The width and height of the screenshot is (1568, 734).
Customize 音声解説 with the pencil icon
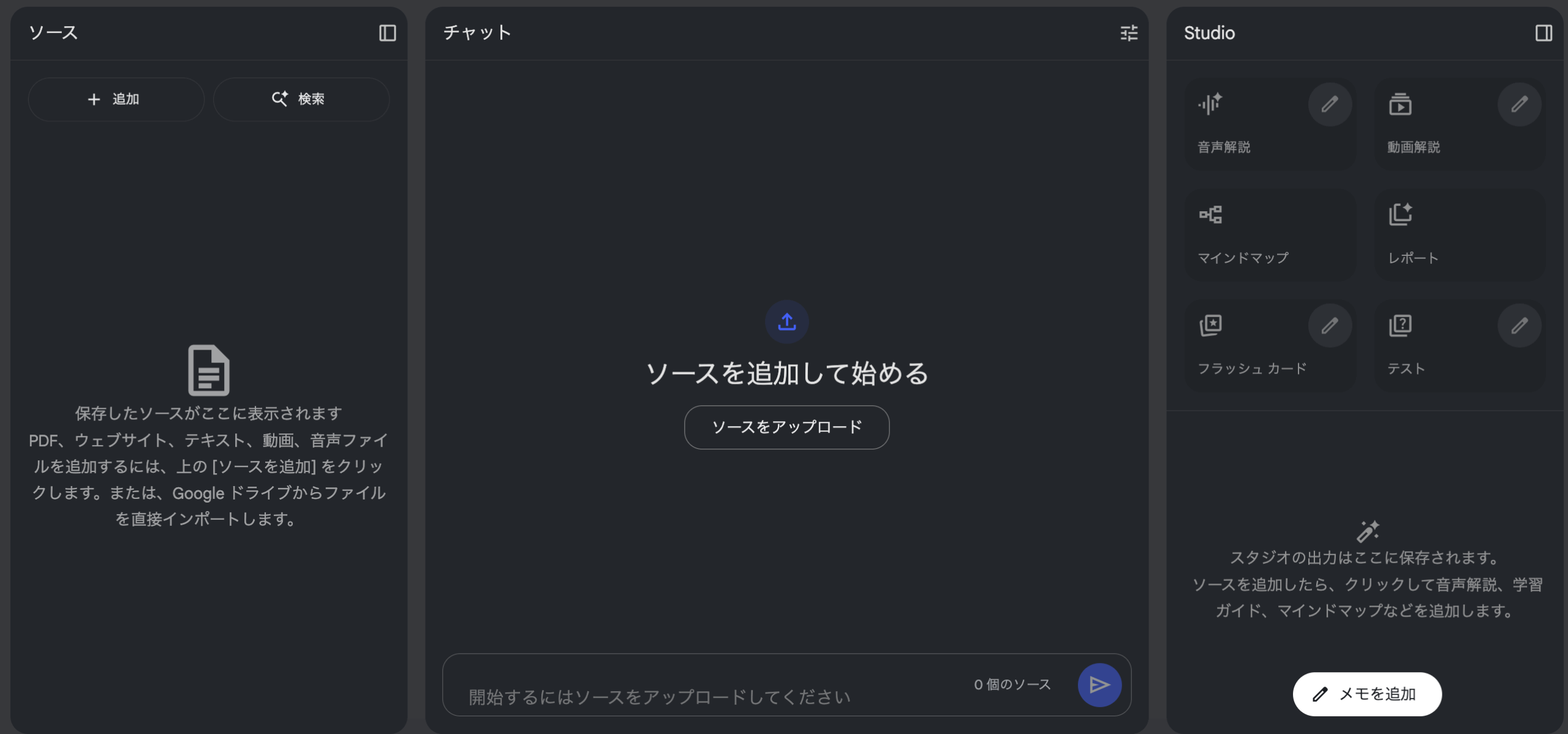(x=1329, y=105)
